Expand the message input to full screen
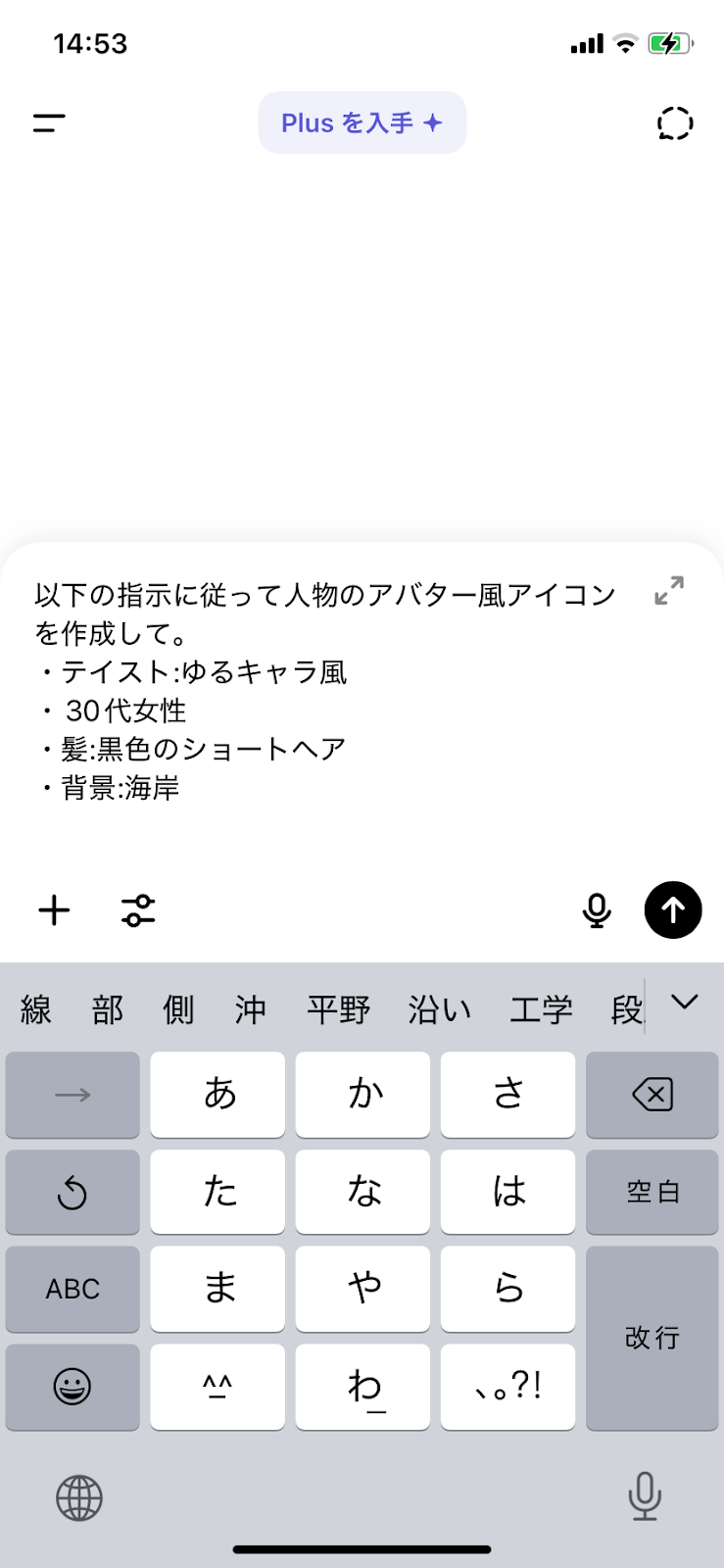The width and height of the screenshot is (724, 1568). tap(669, 591)
